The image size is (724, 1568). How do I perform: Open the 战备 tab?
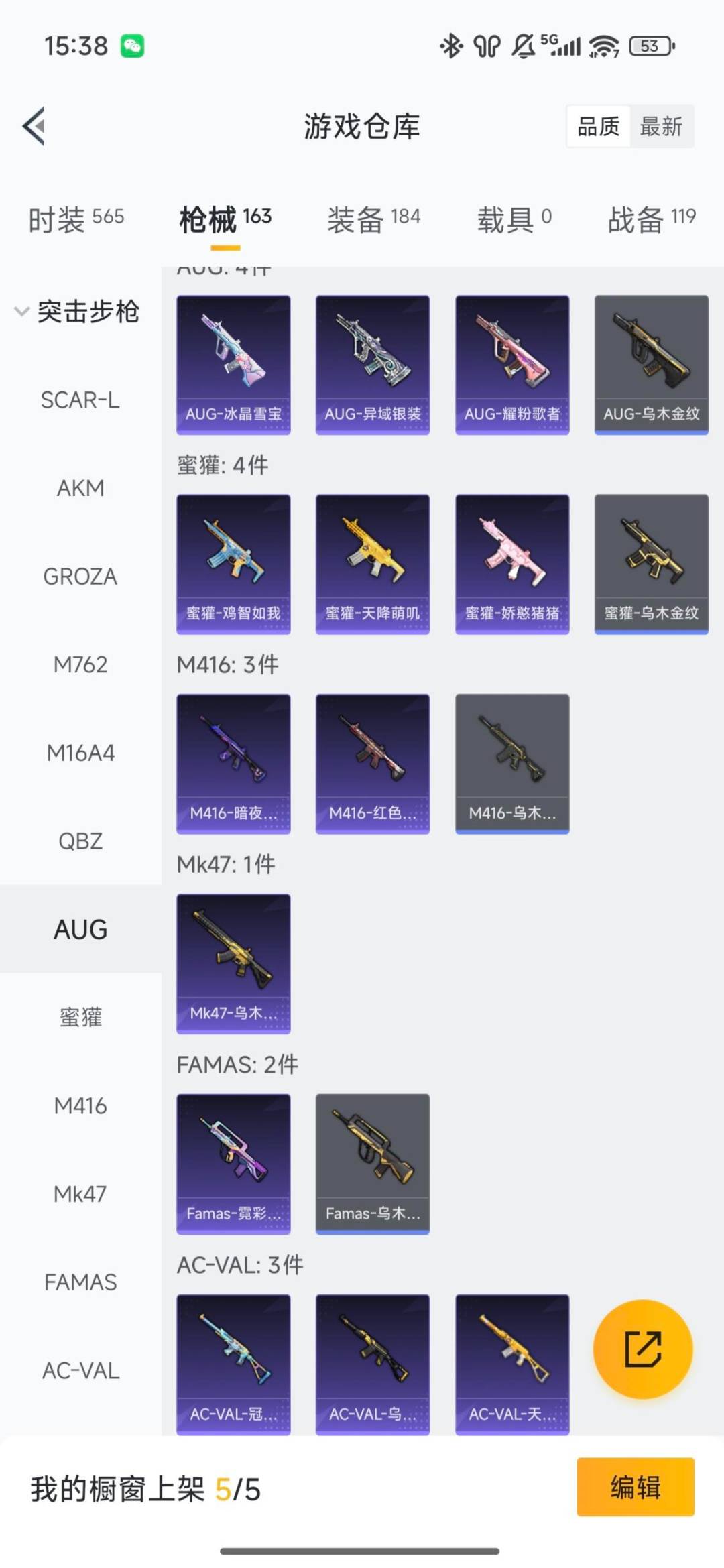(x=651, y=219)
